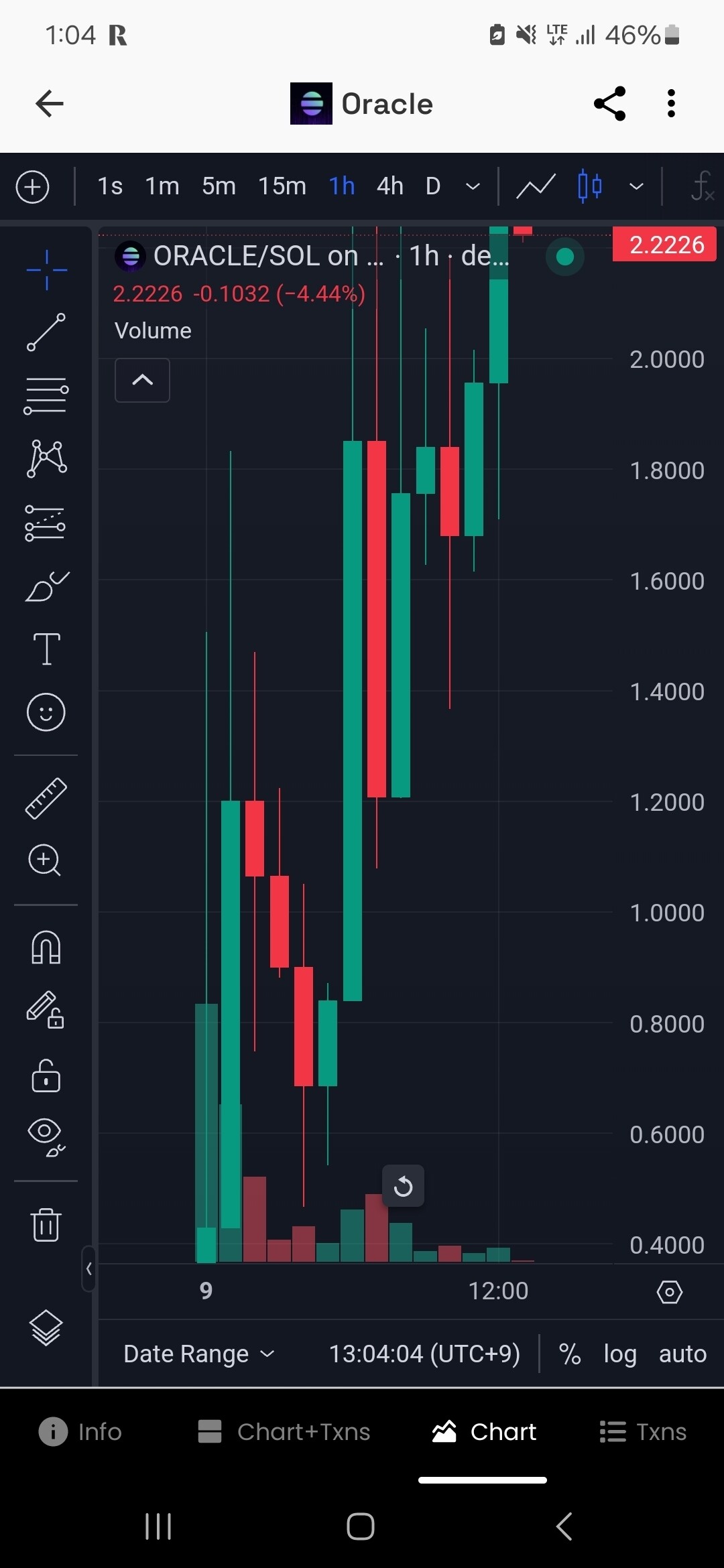
Task: Enable auto scale for the chart
Action: tap(682, 1354)
